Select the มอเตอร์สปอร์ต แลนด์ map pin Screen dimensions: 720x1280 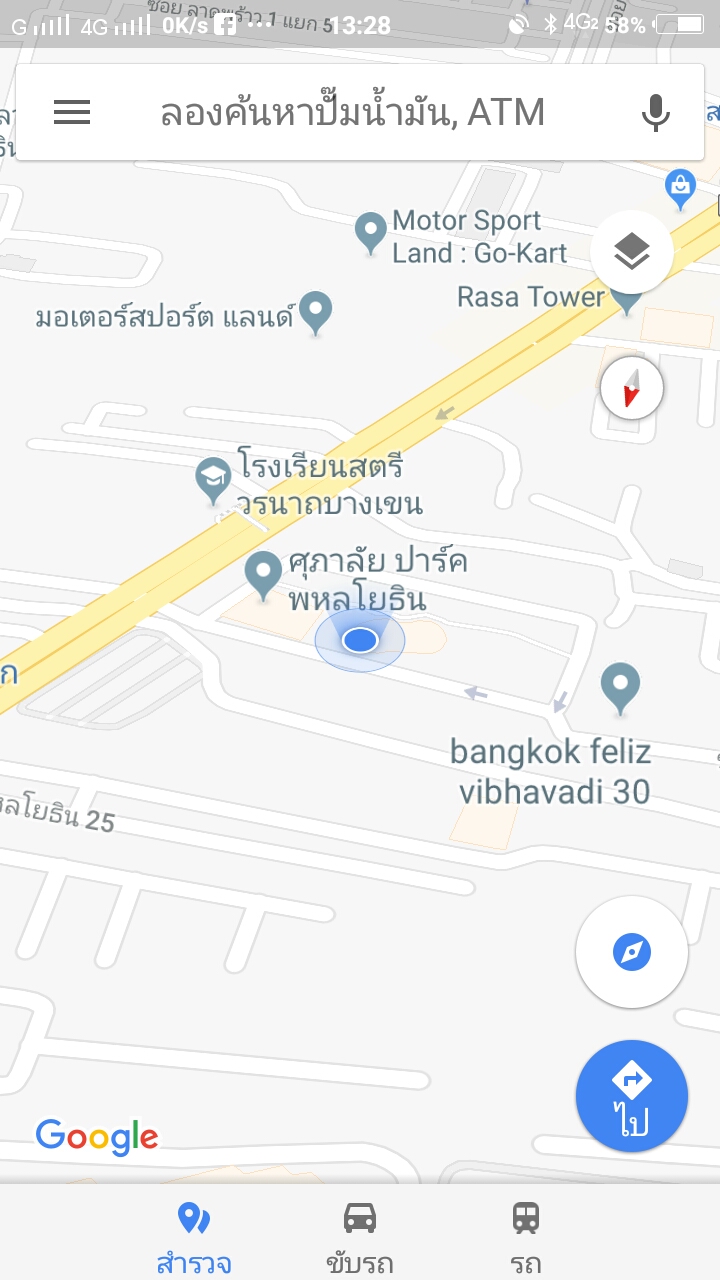tap(316, 313)
